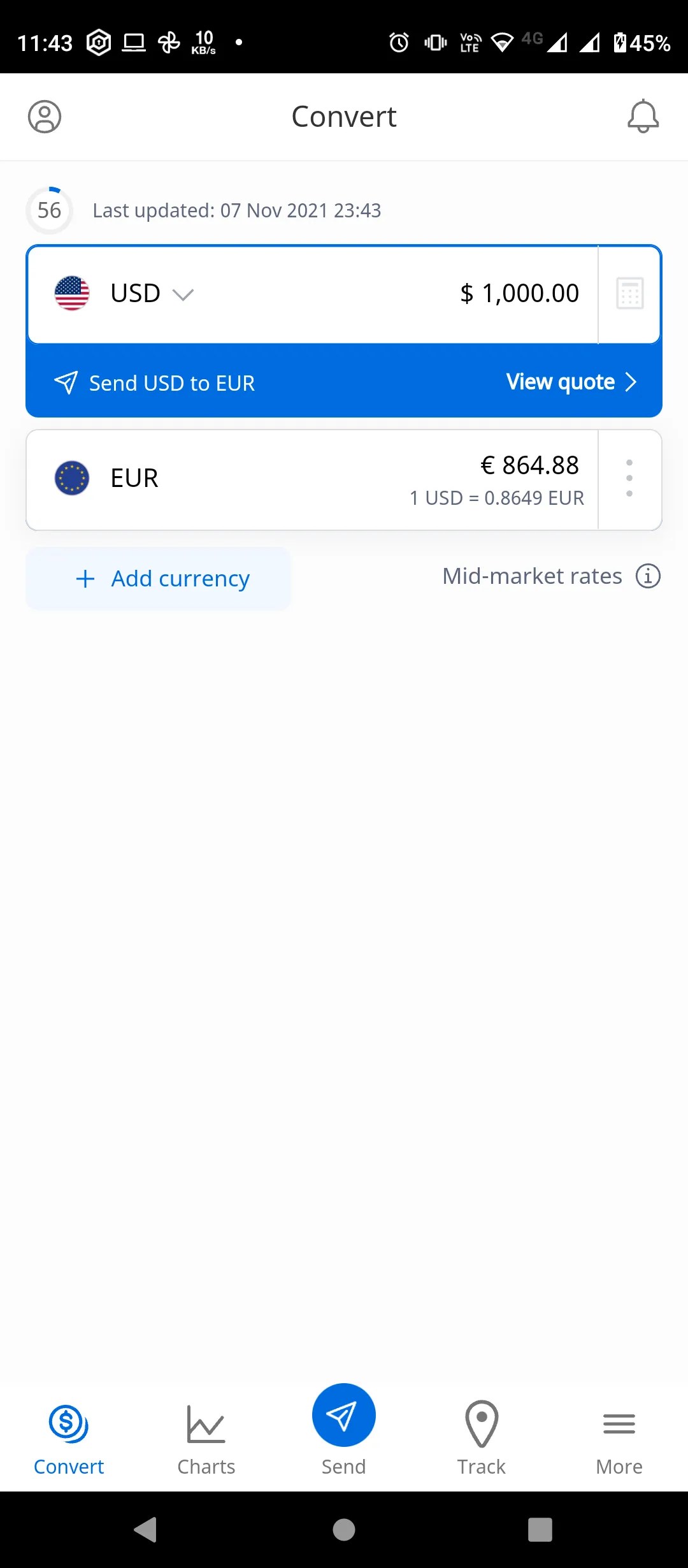
Task: Open the profile account icon
Action: (x=44, y=117)
